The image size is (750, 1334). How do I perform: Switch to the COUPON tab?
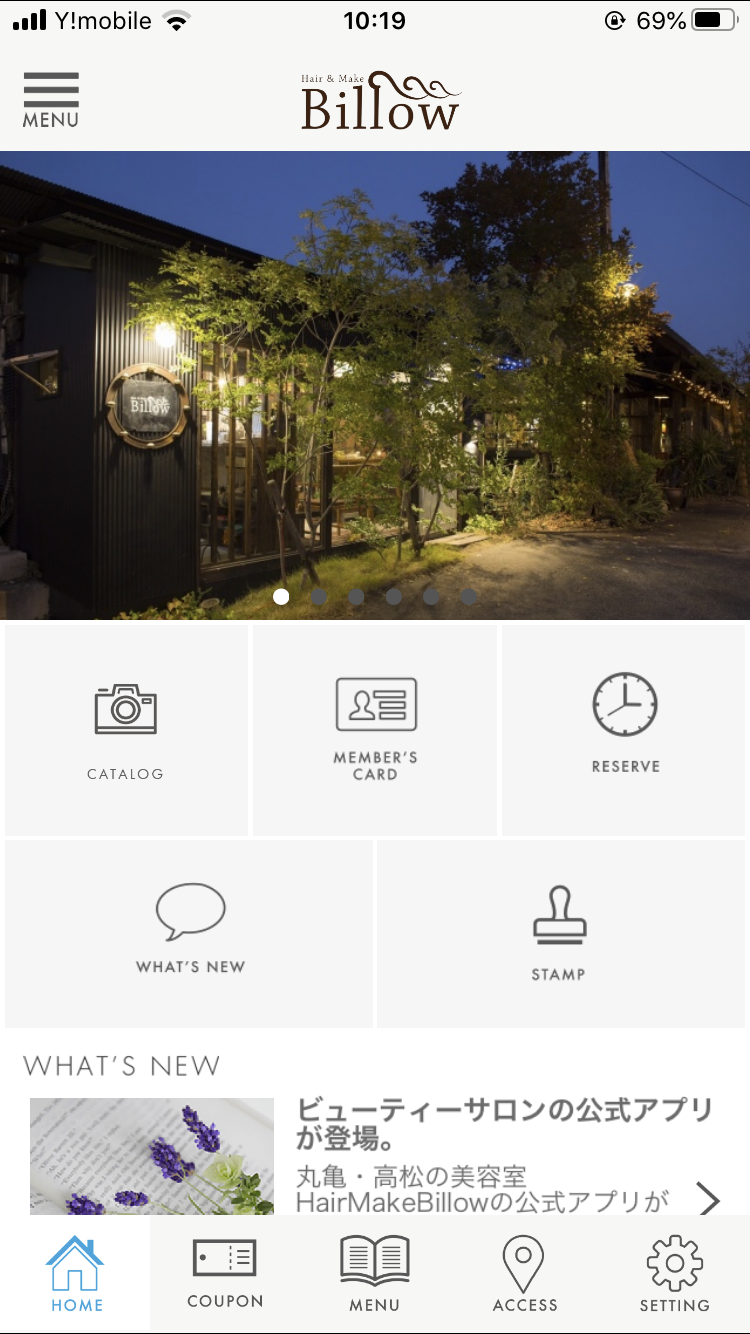pos(225,1274)
